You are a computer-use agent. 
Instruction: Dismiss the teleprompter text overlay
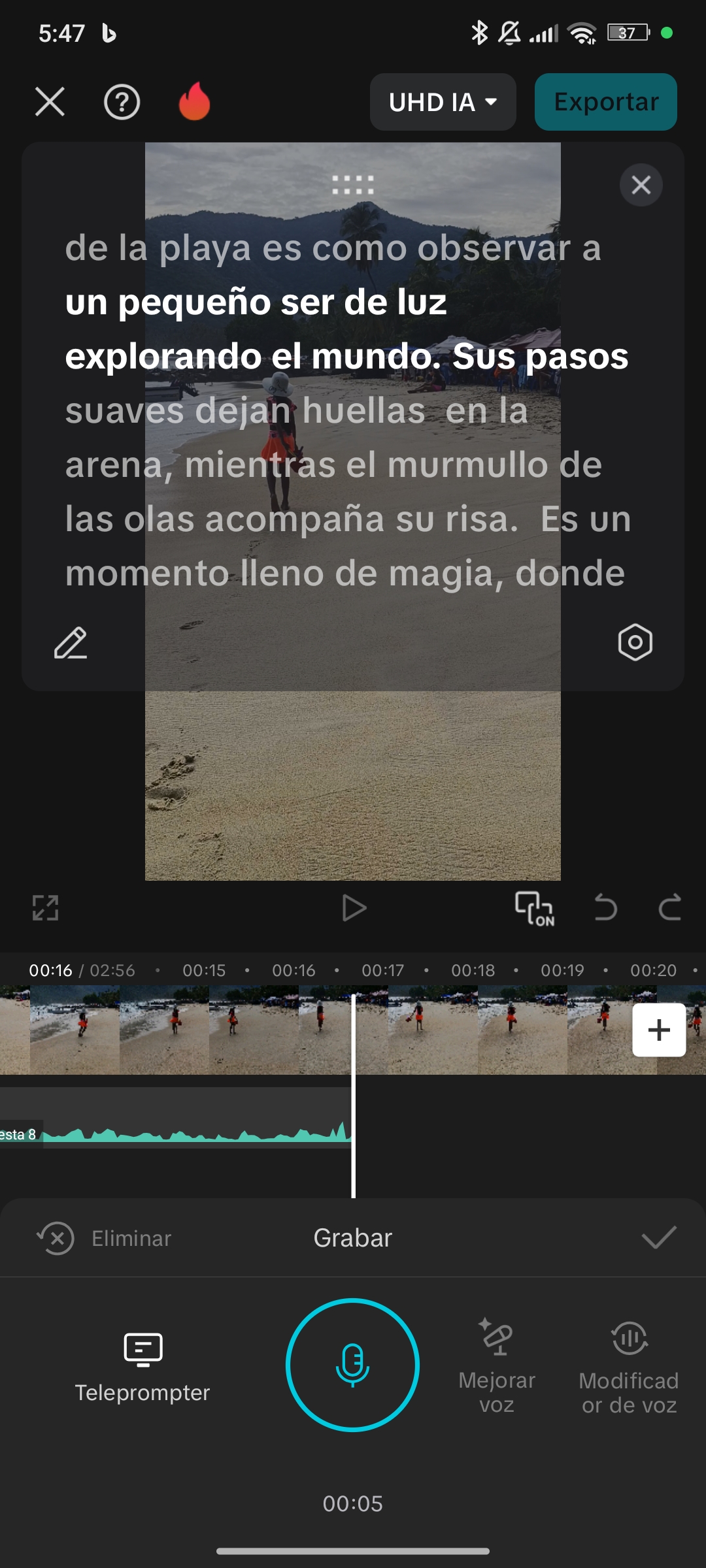coord(641,185)
